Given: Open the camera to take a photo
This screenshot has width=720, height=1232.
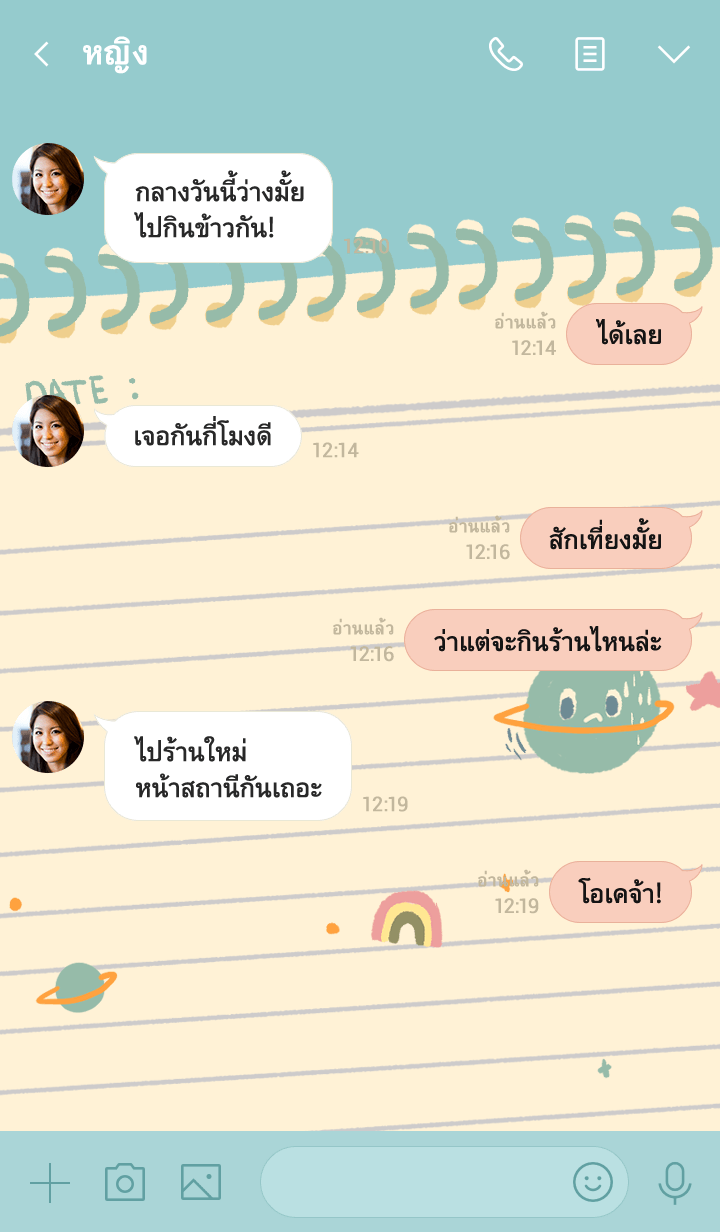Looking at the screenshot, I should (125, 1183).
